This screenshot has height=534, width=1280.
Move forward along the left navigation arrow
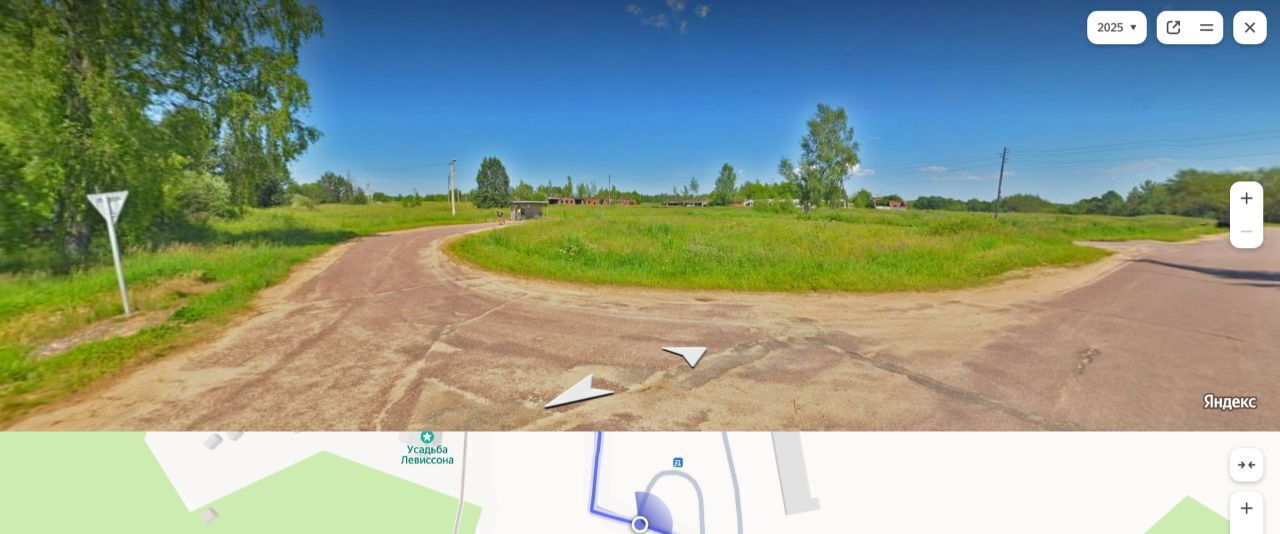pos(579,392)
